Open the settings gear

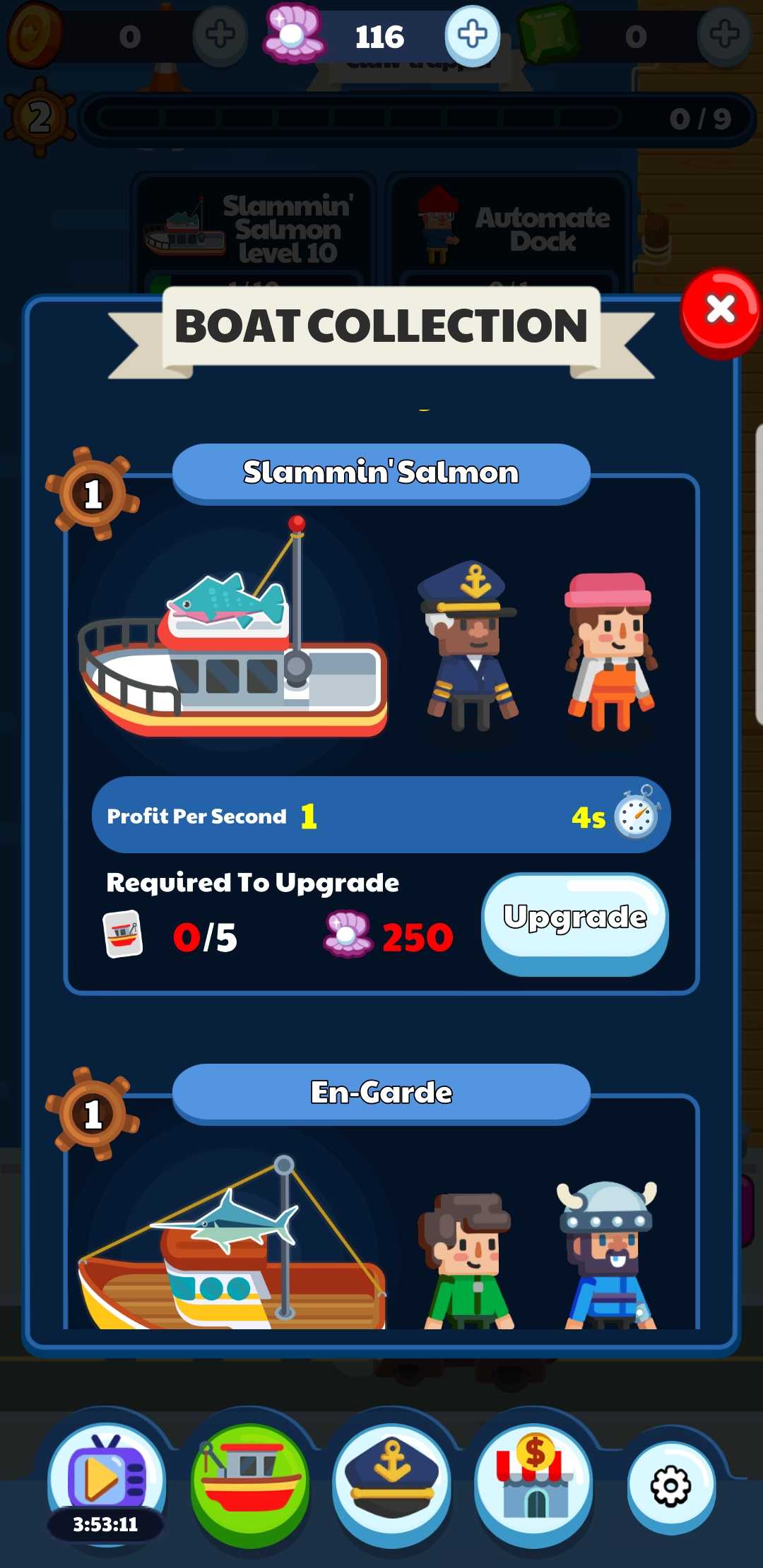670,1487
